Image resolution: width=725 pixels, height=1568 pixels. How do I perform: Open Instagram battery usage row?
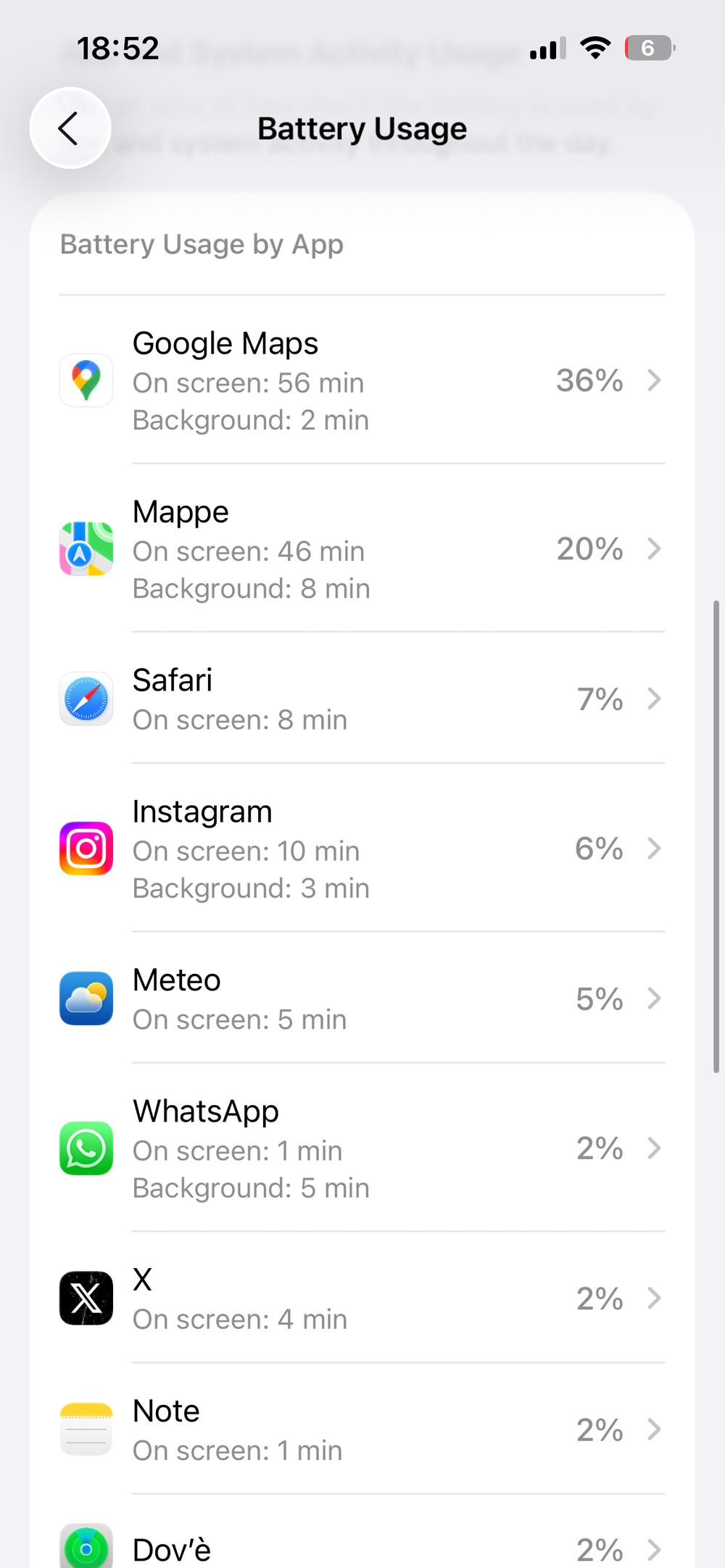point(362,848)
